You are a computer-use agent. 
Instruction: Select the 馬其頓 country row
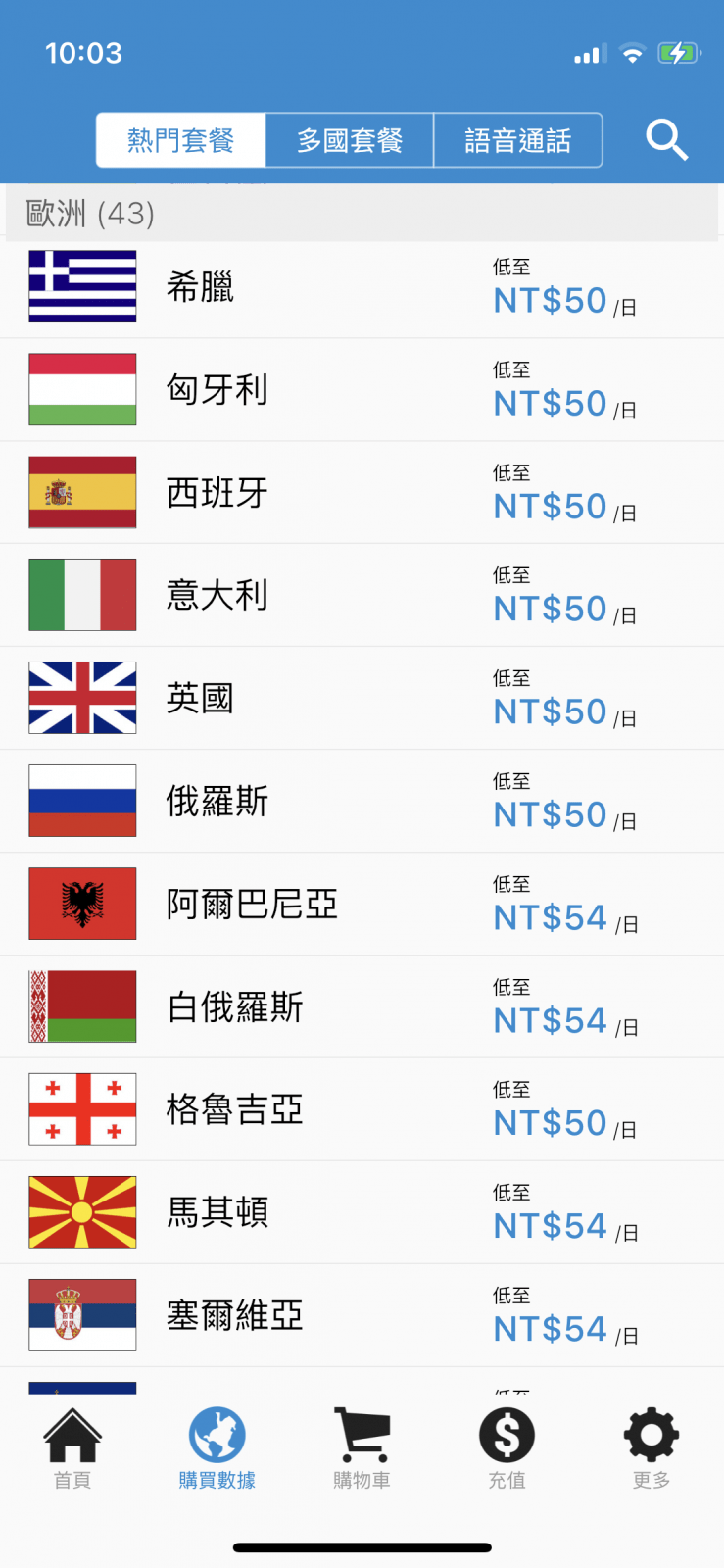(x=362, y=1212)
